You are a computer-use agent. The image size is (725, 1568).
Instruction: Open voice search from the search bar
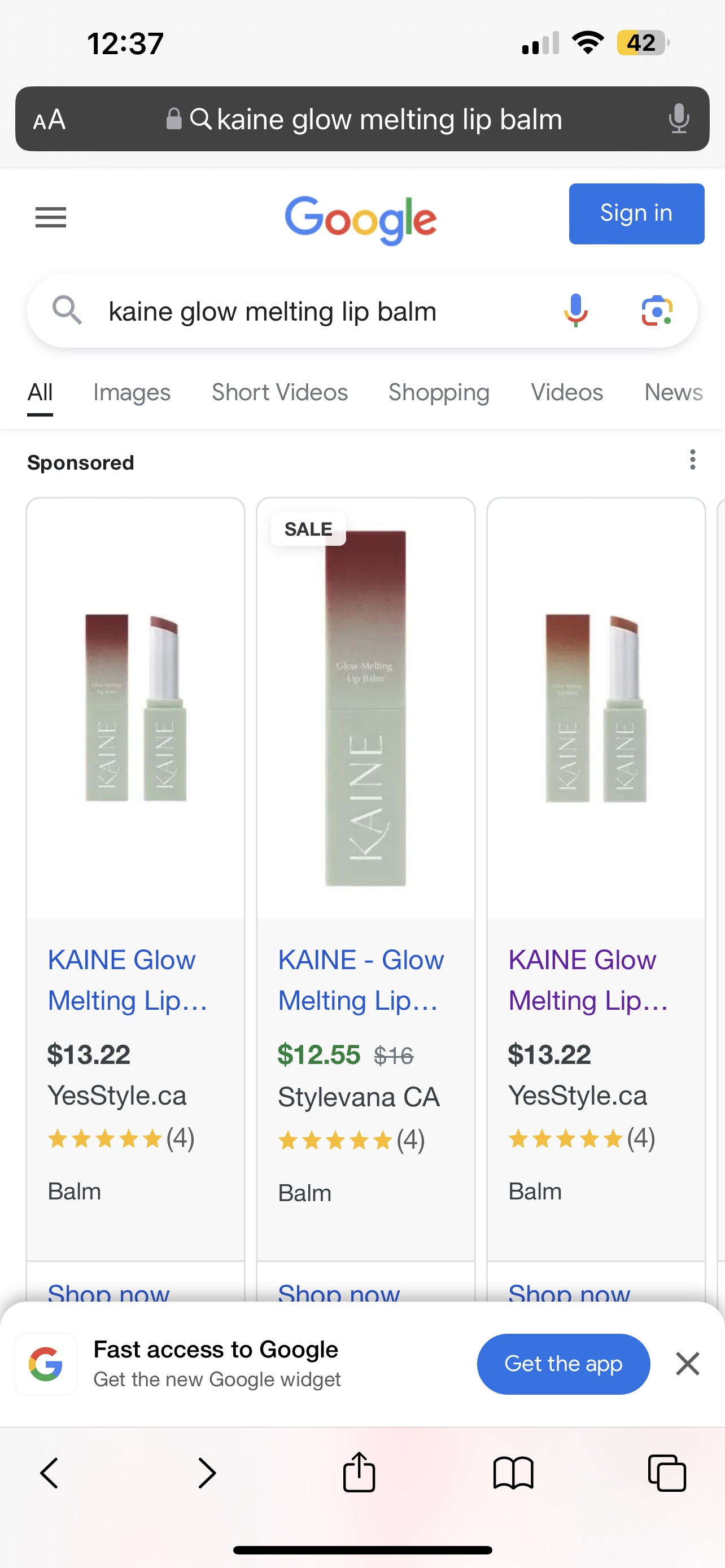575,311
